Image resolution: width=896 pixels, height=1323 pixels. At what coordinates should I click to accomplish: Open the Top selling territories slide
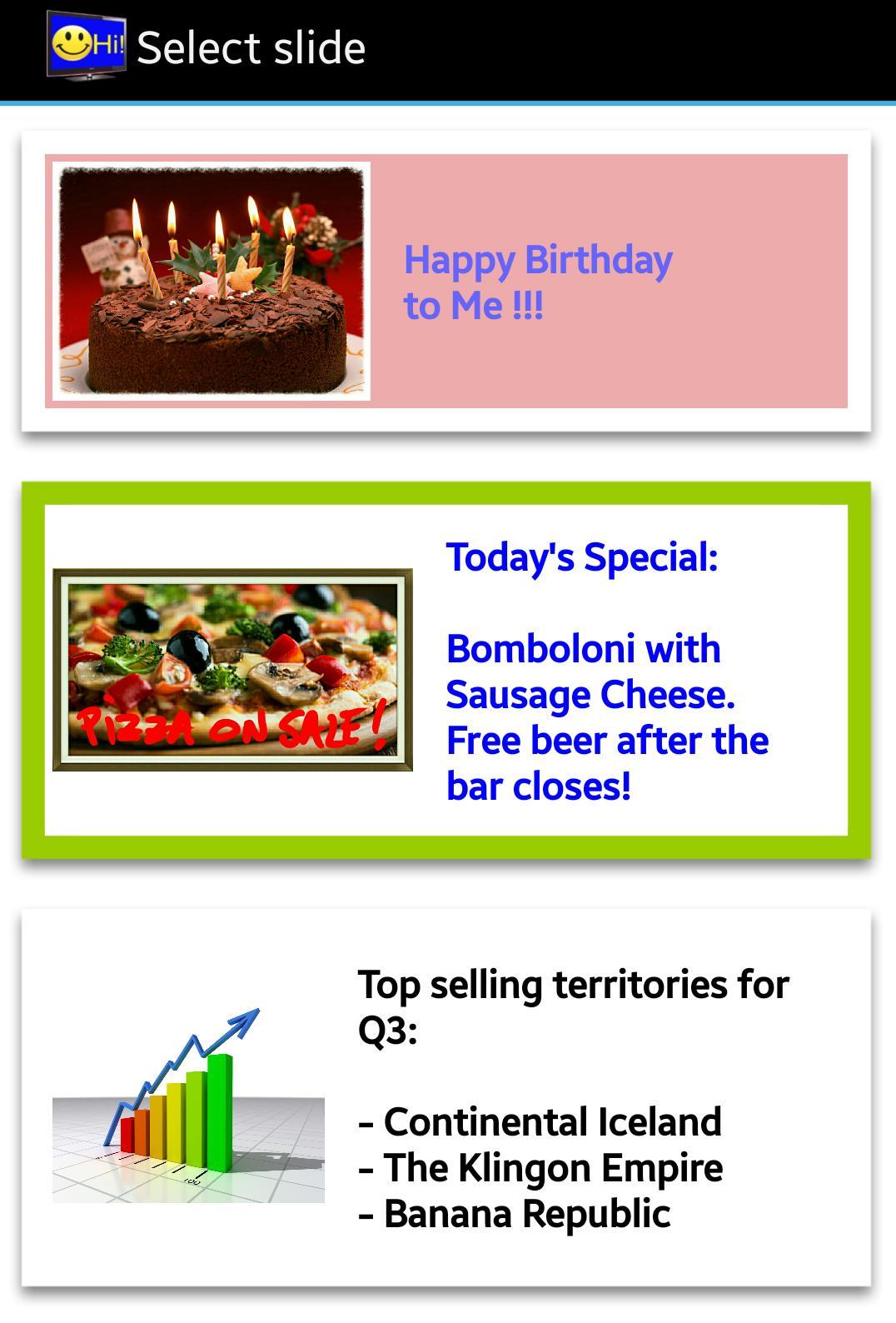(446, 1098)
